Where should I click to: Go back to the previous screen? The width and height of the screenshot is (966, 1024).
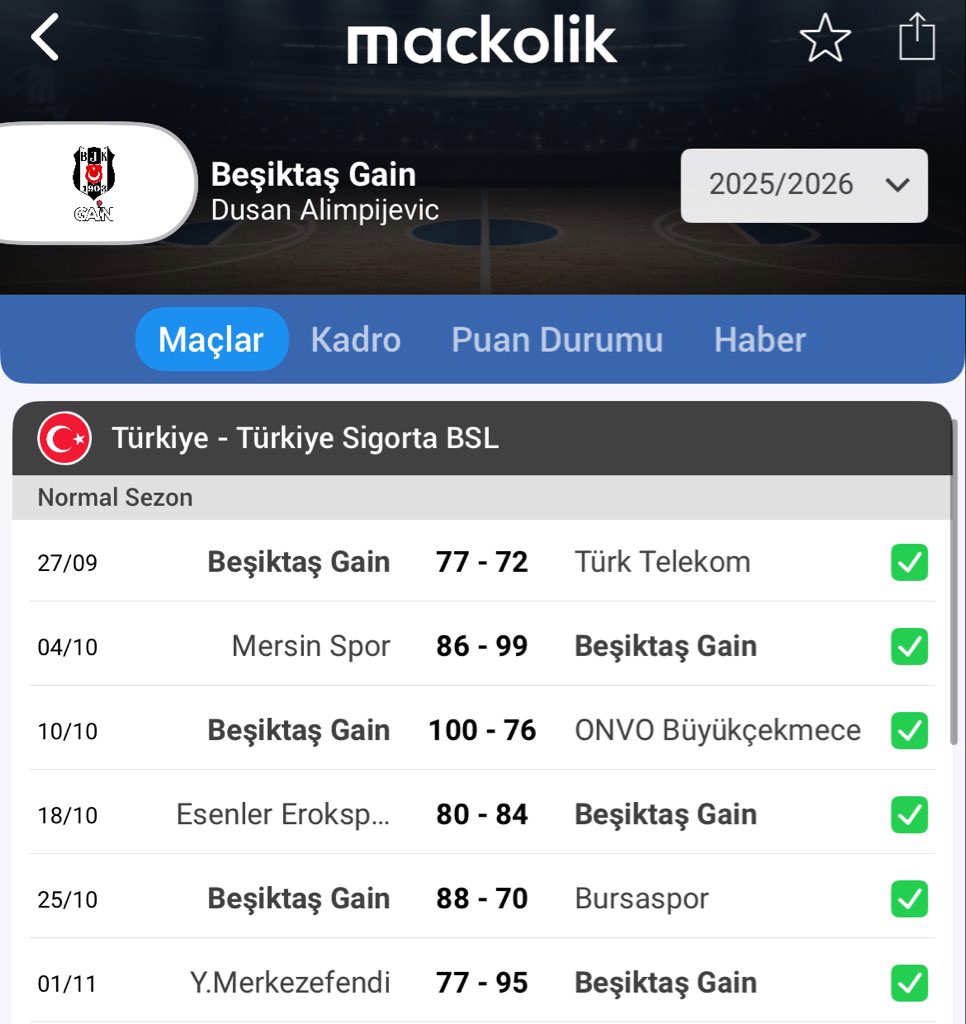[45, 40]
